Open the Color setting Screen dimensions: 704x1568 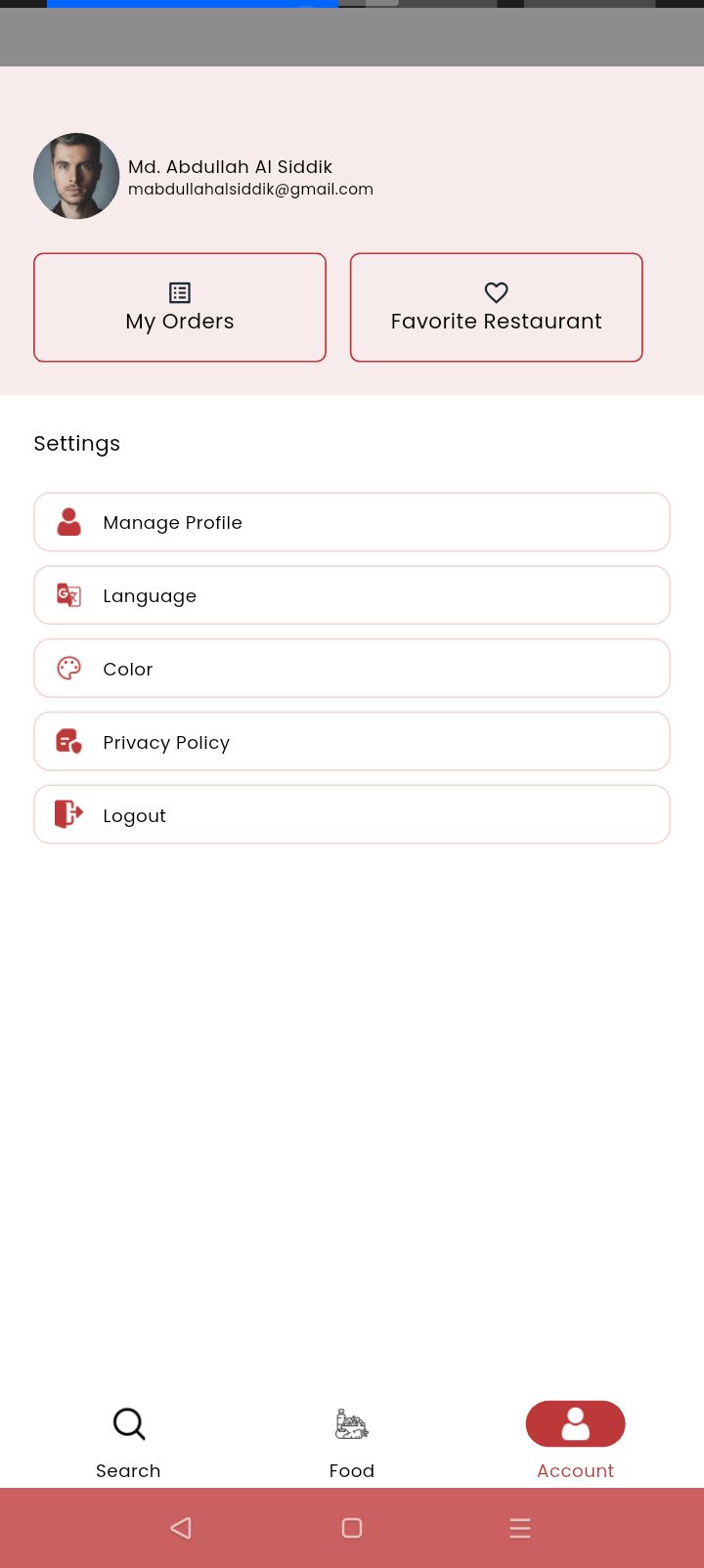[x=352, y=669]
